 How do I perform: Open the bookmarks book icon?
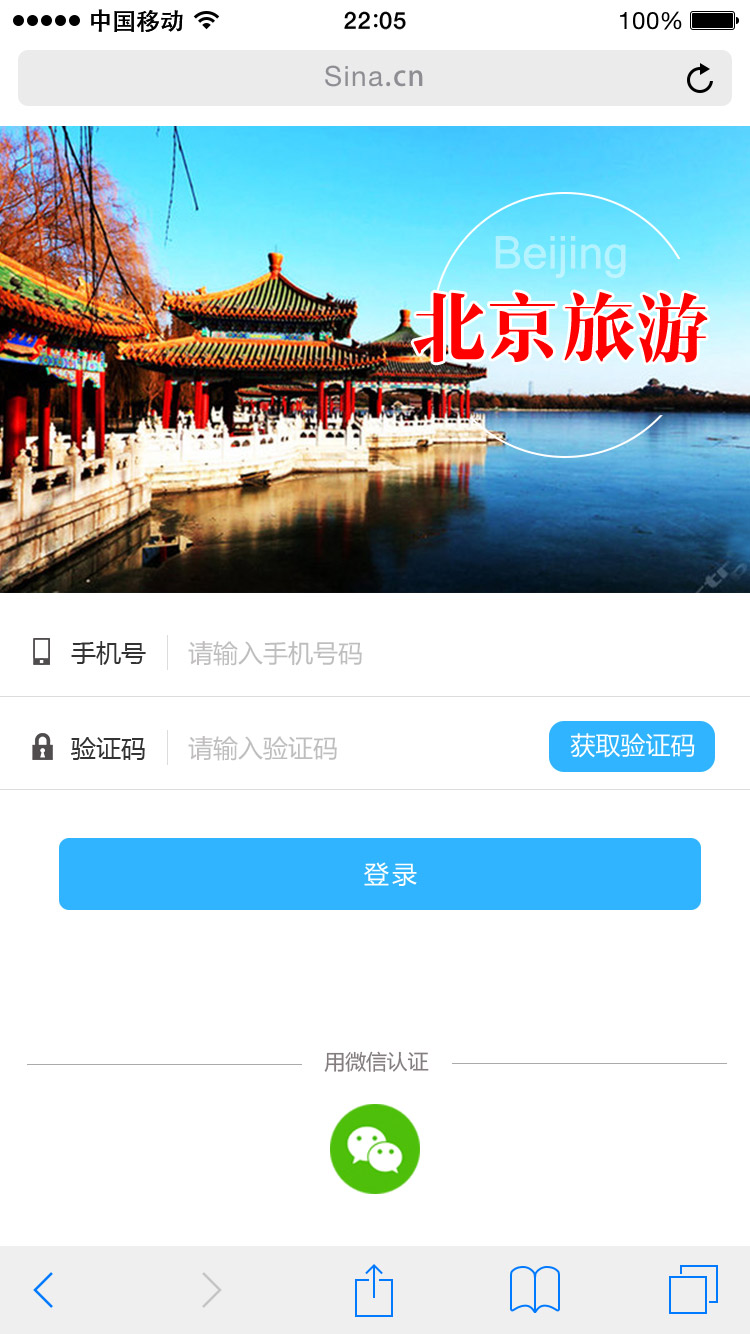[x=534, y=1289]
